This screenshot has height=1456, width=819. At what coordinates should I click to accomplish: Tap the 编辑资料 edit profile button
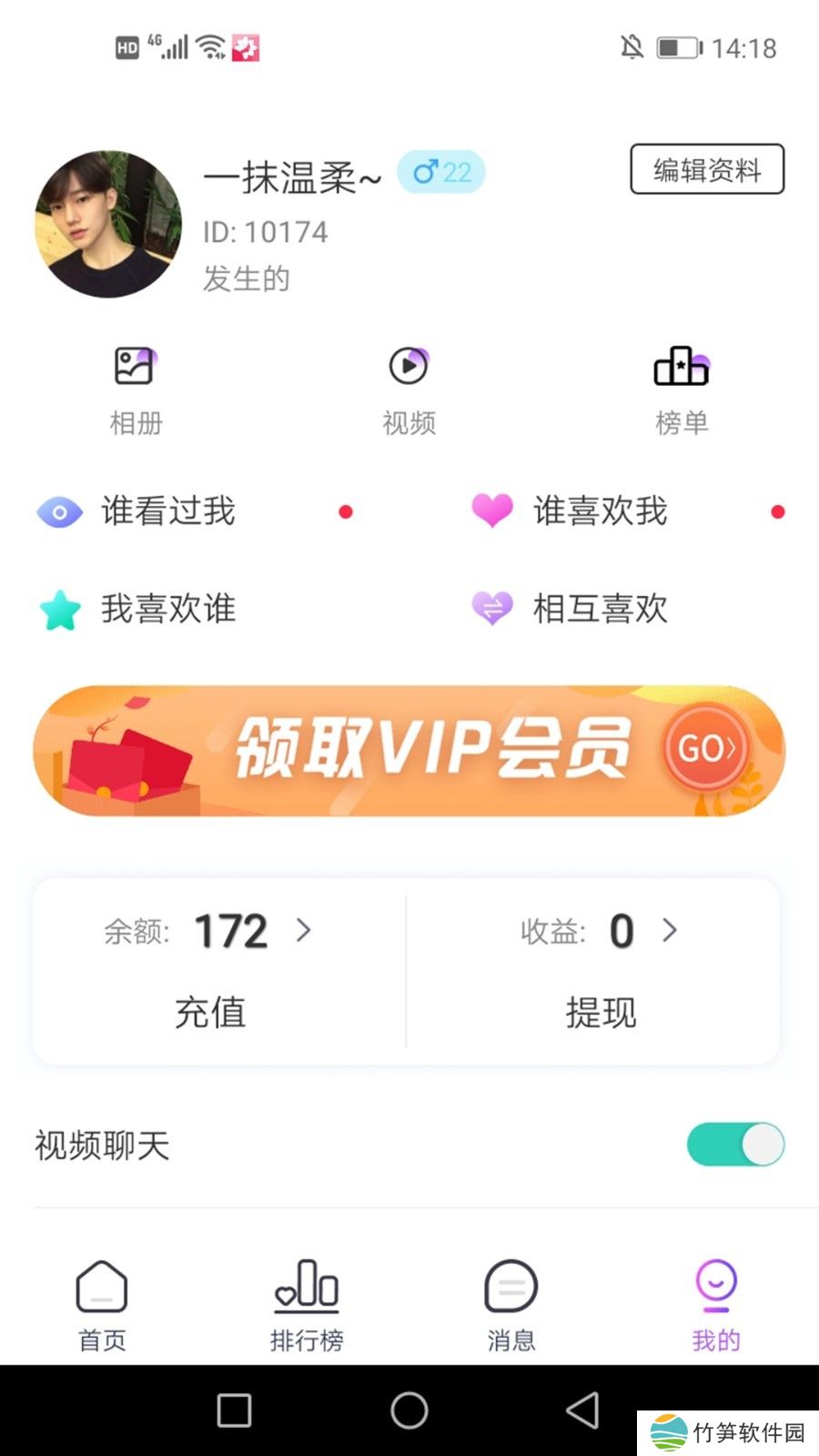click(x=707, y=169)
